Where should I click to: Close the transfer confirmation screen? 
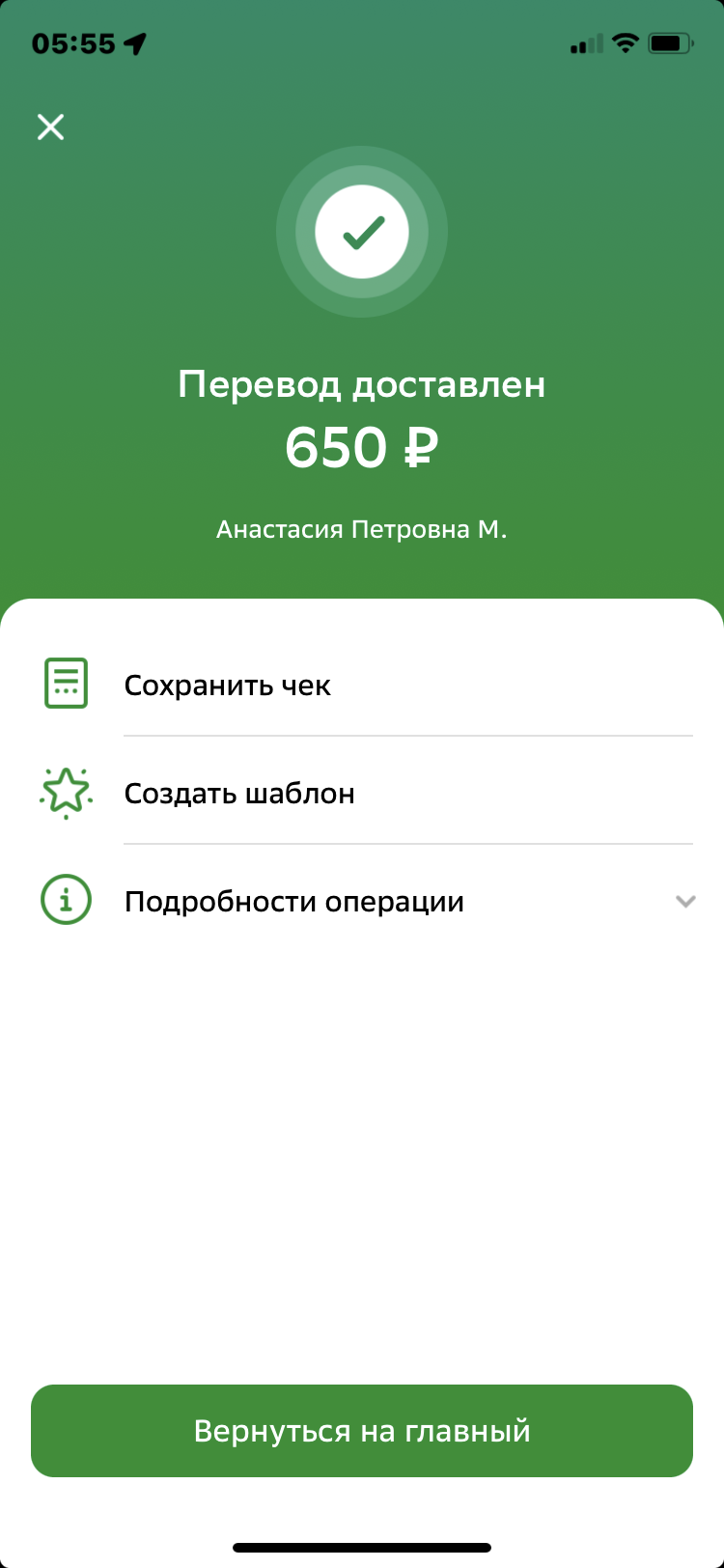pos(50,126)
